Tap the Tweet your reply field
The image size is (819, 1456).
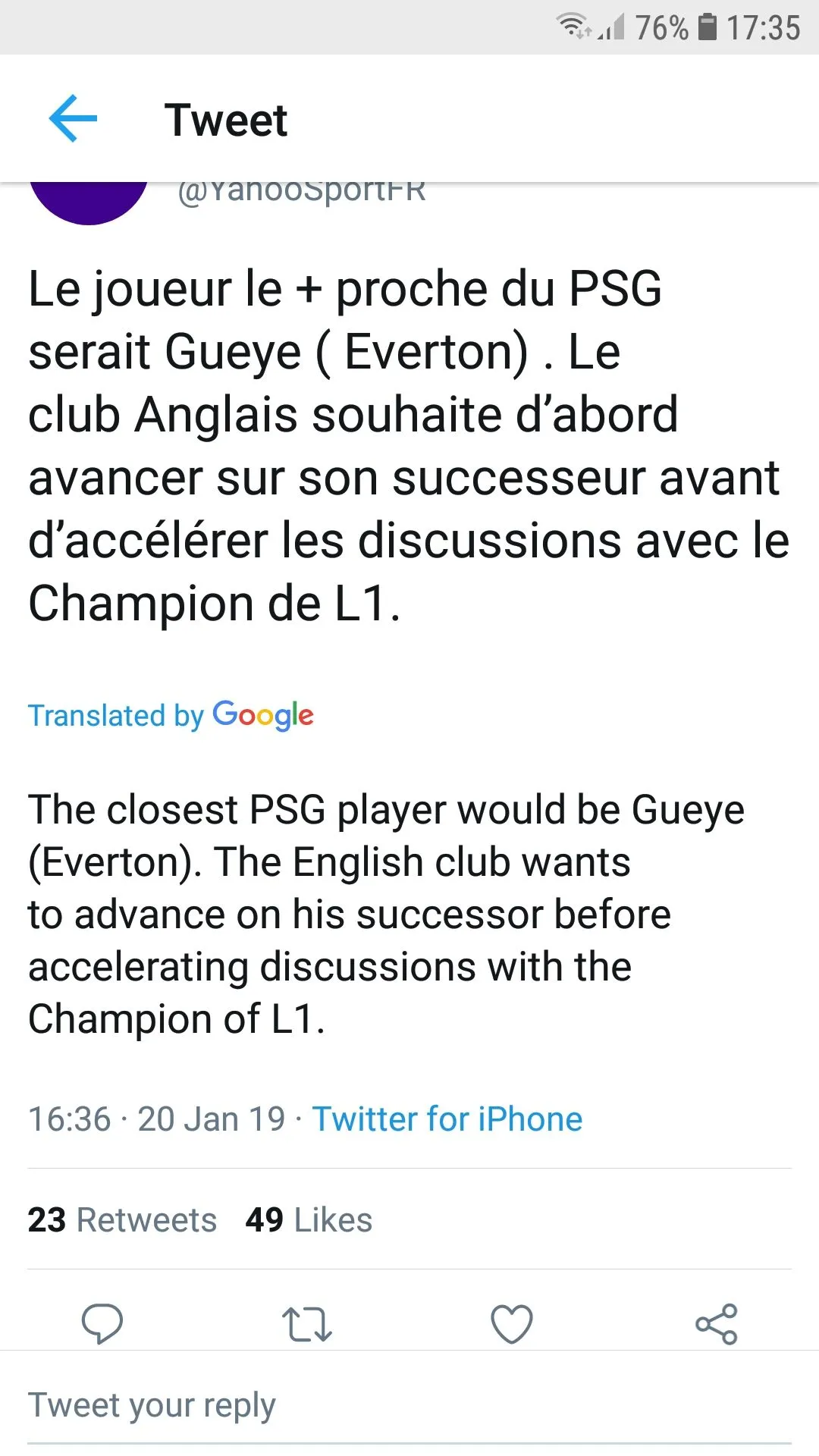[x=151, y=1403]
